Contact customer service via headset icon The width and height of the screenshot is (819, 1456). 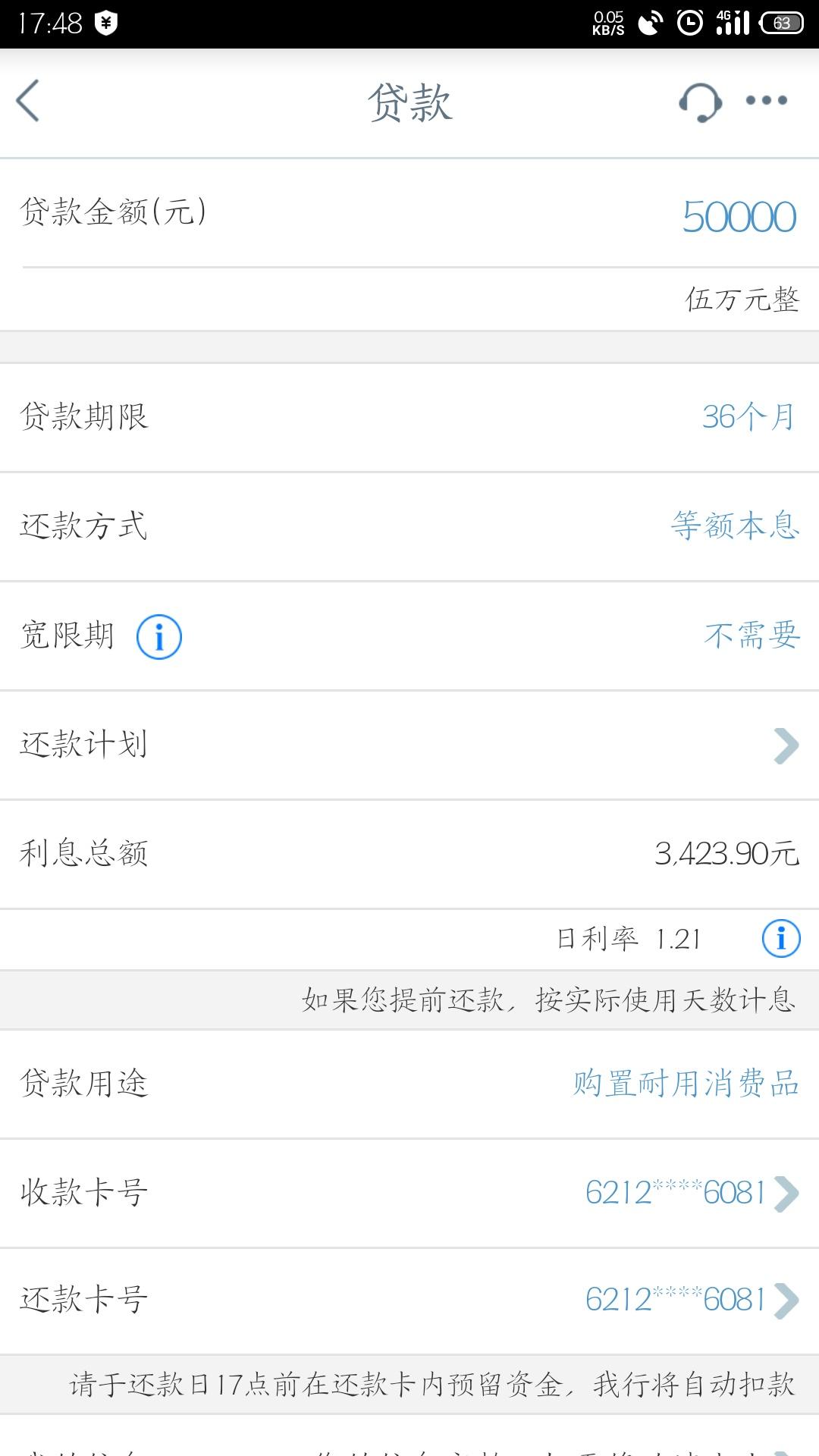(x=699, y=102)
